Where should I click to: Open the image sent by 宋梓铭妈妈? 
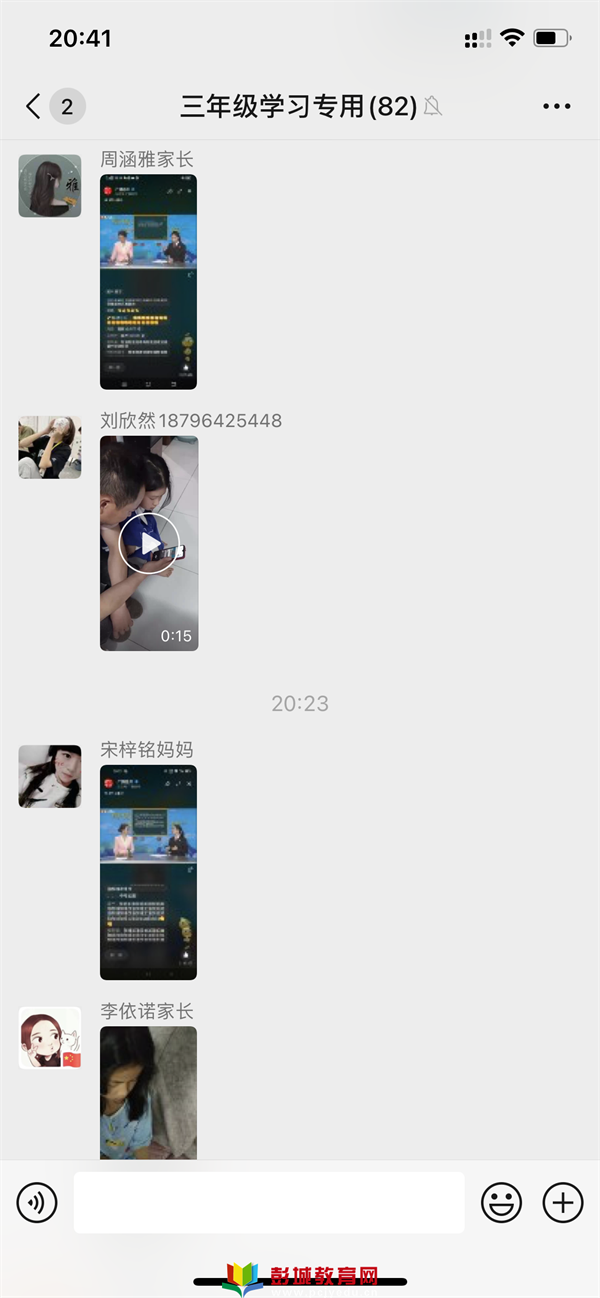coord(148,872)
